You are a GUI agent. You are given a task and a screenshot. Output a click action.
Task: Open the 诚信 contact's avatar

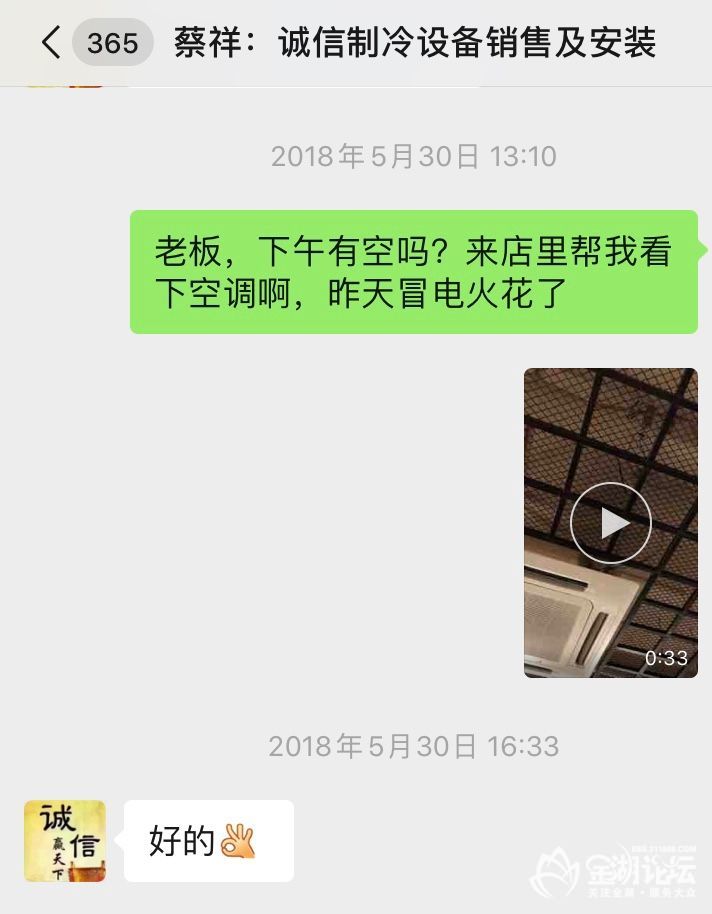click(65, 841)
